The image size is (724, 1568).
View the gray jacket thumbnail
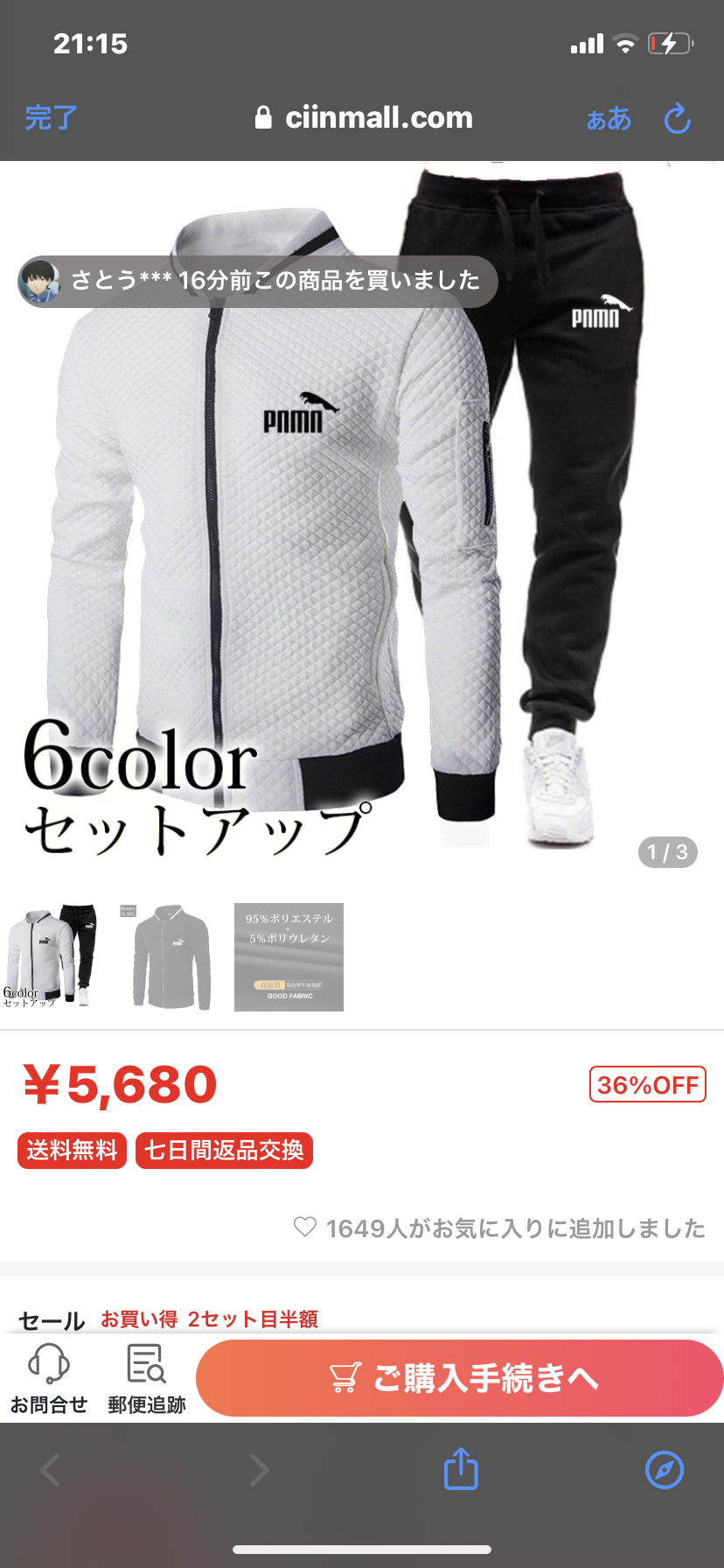point(171,956)
